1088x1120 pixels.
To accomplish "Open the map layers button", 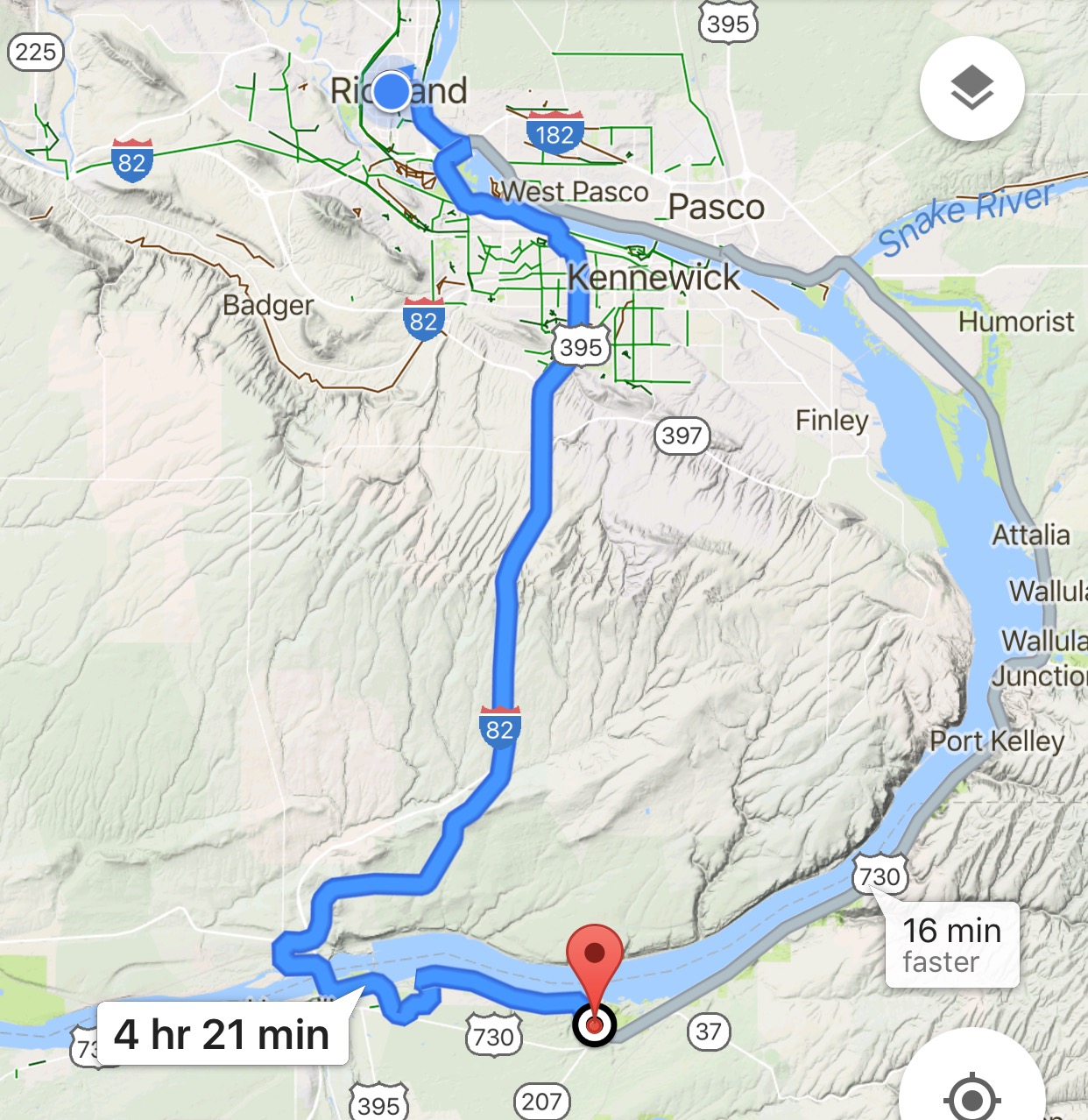I will (971, 89).
